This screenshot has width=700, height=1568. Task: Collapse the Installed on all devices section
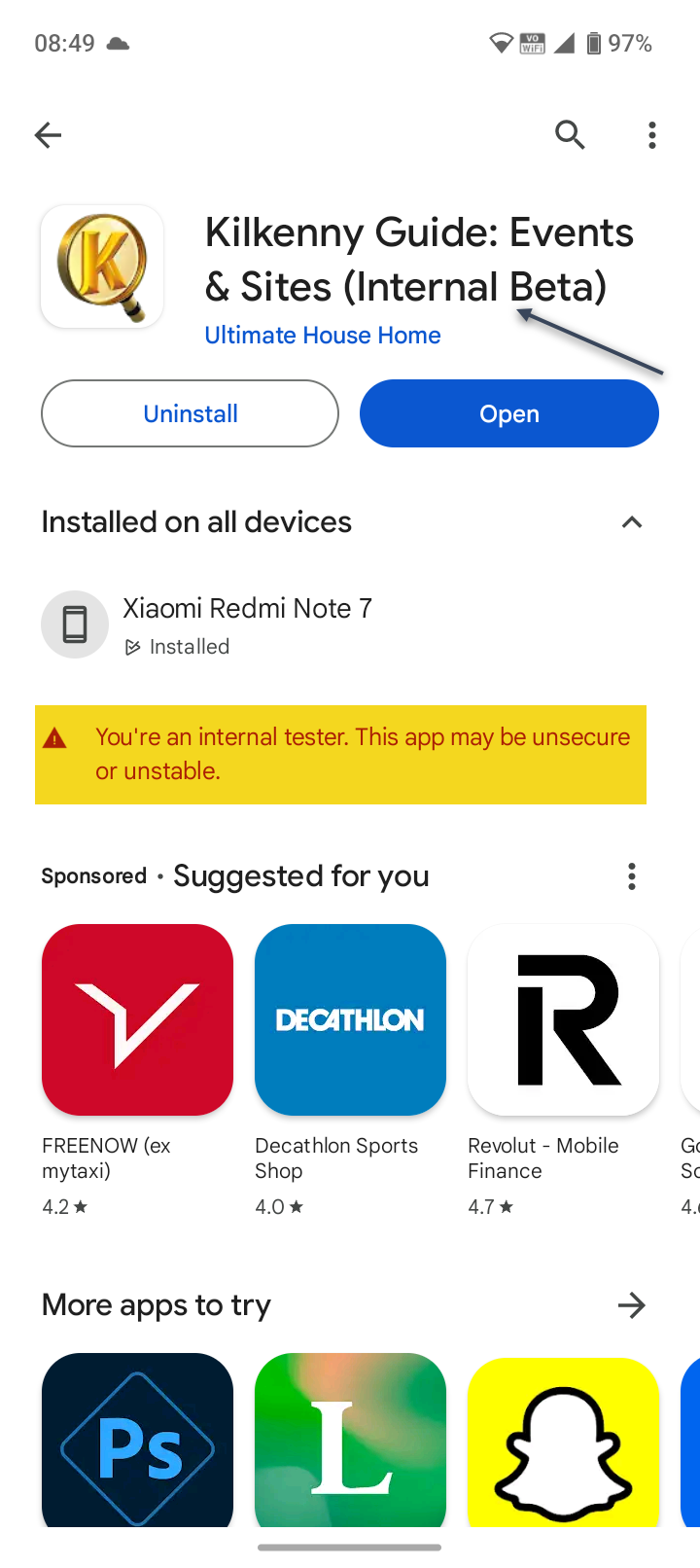coord(631,522)
